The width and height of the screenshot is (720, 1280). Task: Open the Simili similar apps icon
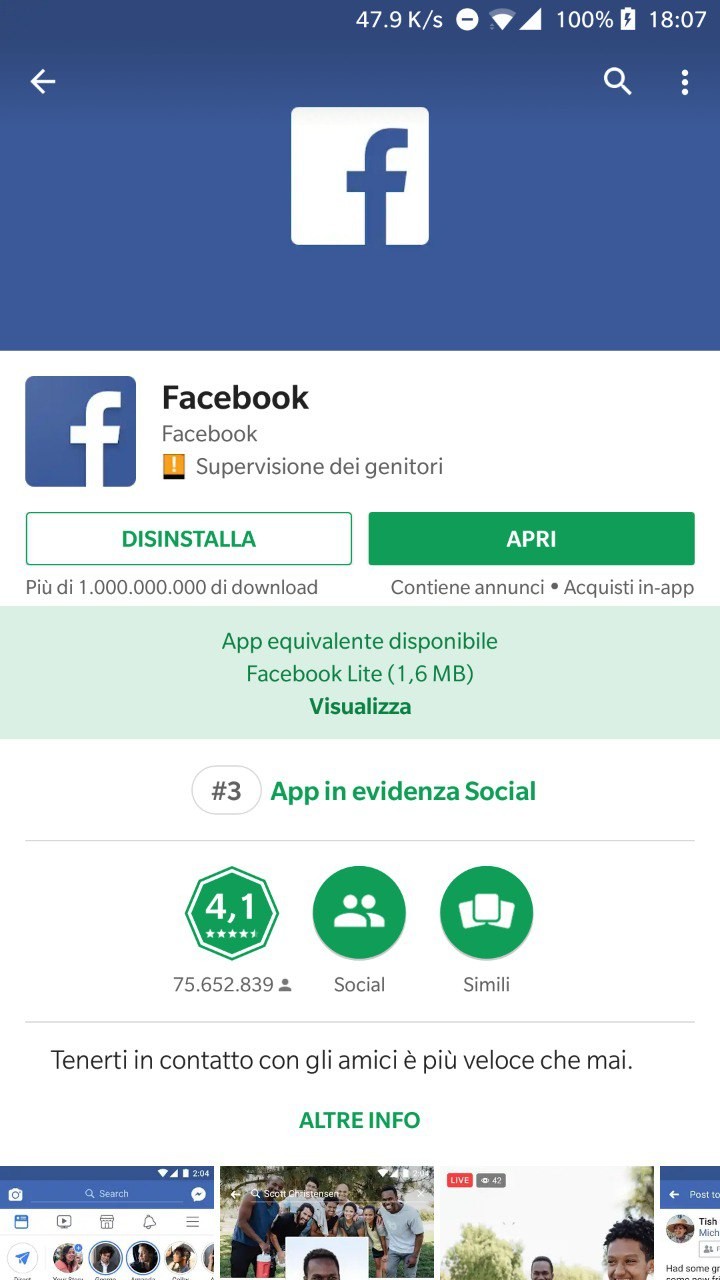pos(486,912)
